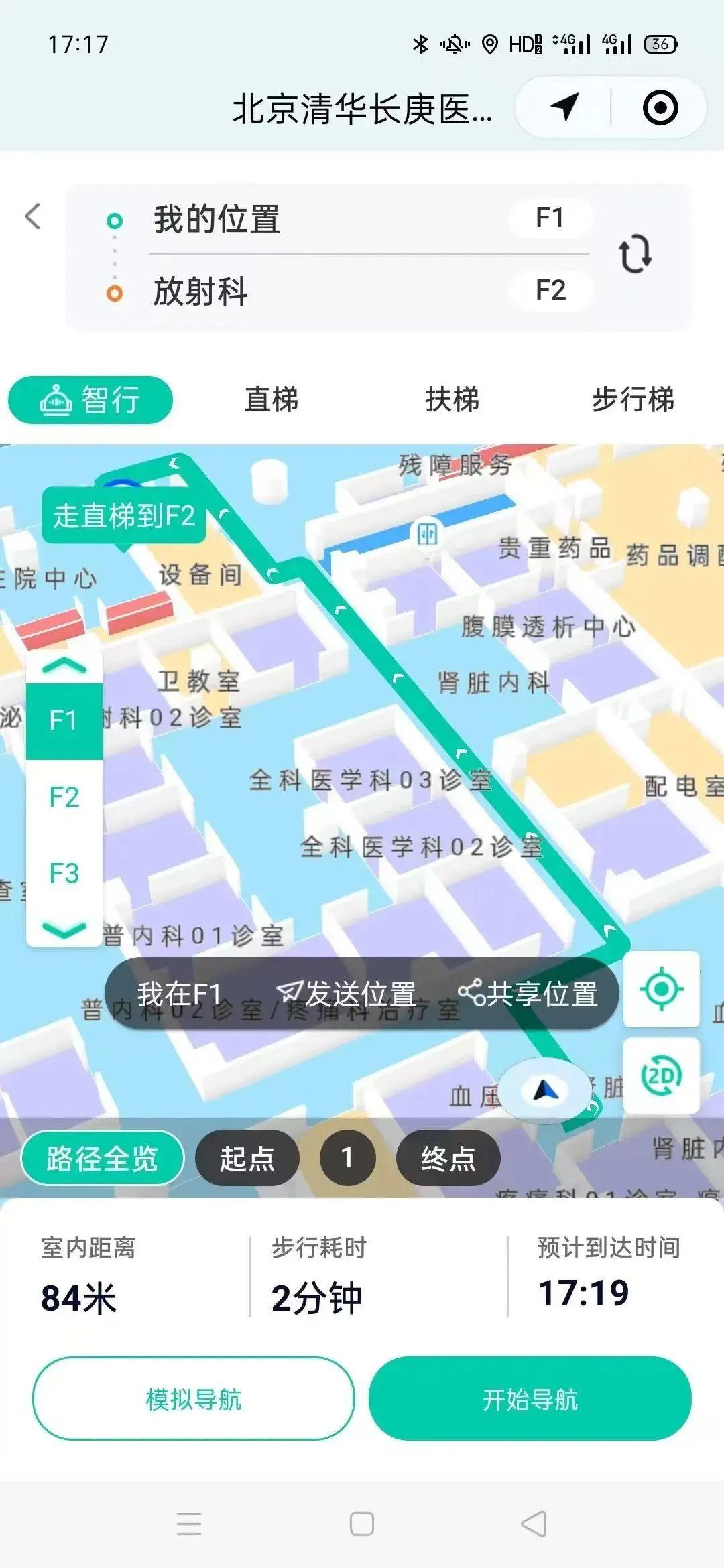Recenter map on my location
The width and height of the screenshot is (724, 1568).
[x=661, y=989]
